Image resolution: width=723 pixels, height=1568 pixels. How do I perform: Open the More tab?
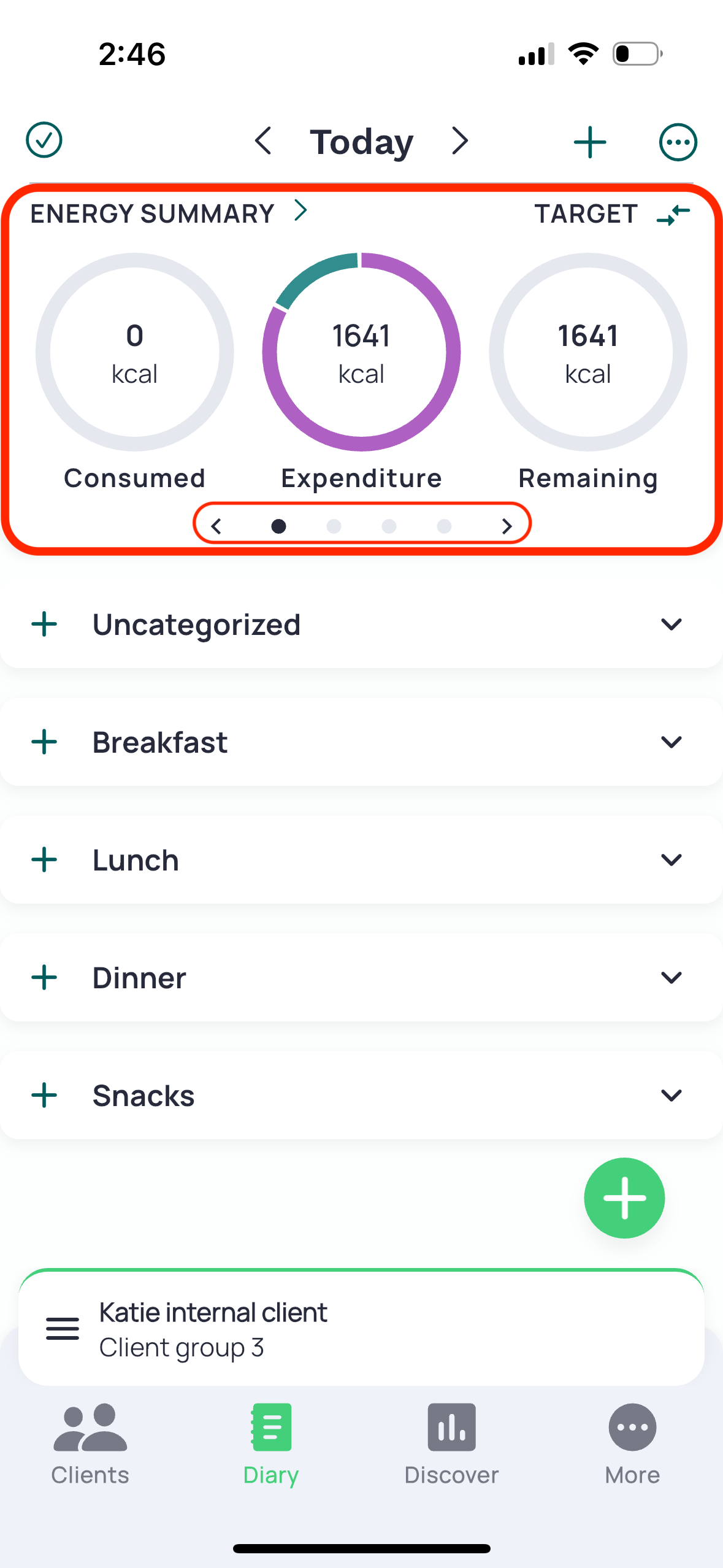pos(632,1445)
